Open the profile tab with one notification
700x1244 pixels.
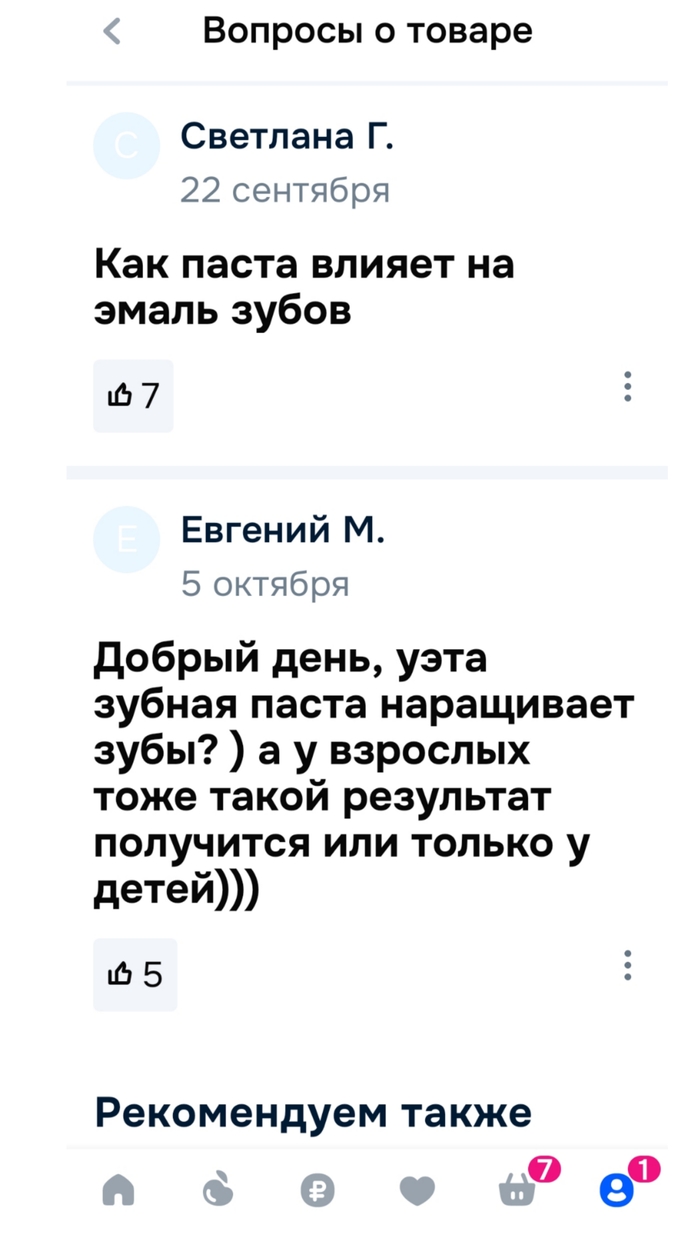(x=617, y=1191)
